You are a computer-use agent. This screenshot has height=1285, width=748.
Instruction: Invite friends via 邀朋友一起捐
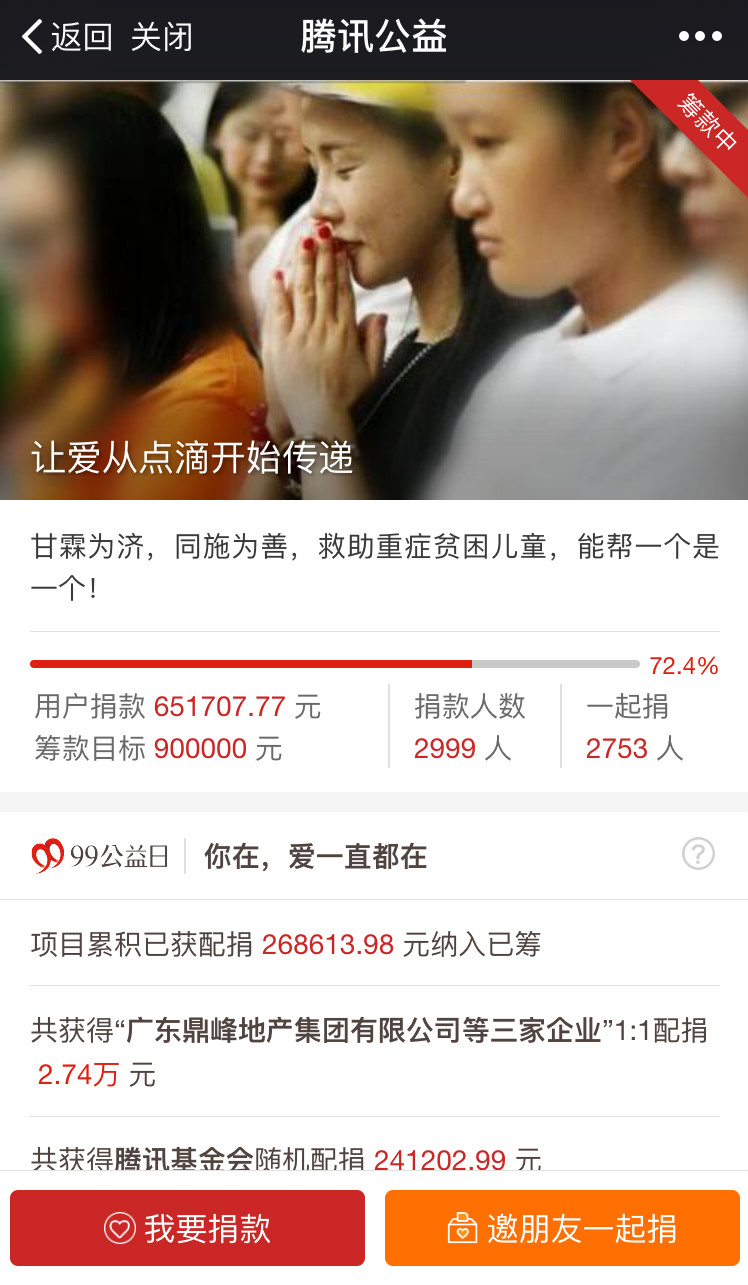(562, 1228)
